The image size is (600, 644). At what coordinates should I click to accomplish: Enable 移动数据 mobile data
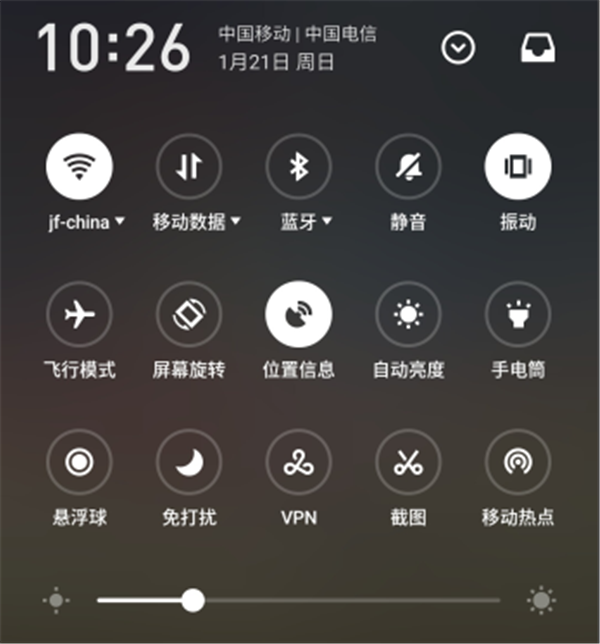point(189,167)
